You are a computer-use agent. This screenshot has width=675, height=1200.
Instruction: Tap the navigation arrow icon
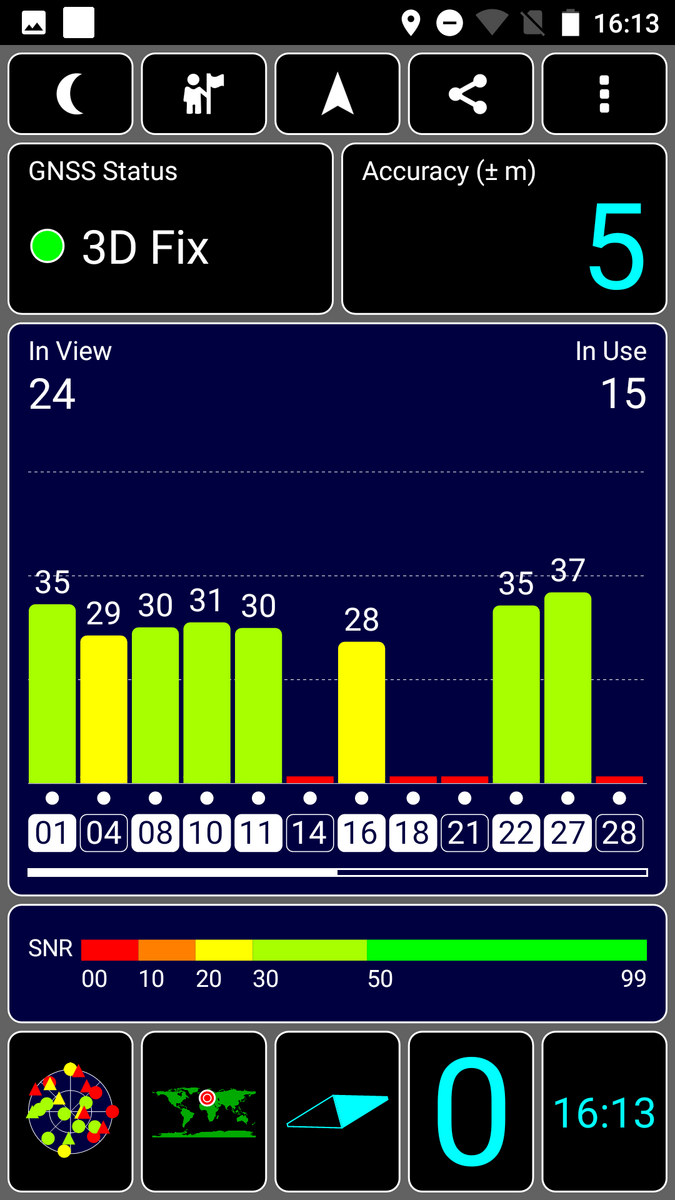tap(338, 94)
